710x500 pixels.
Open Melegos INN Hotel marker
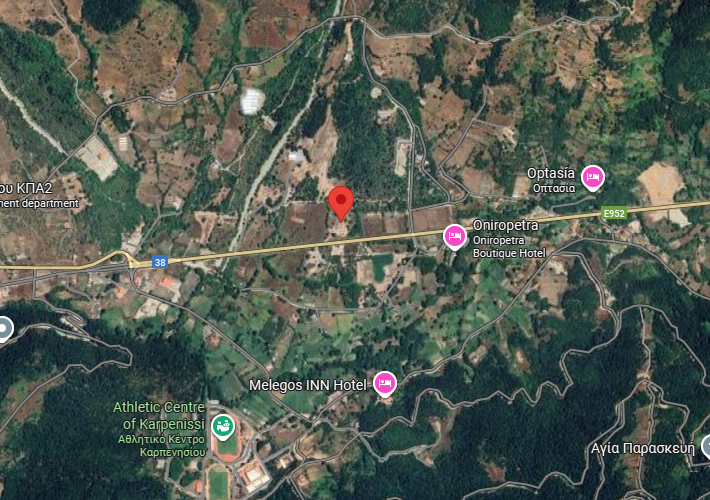(385, 383)
